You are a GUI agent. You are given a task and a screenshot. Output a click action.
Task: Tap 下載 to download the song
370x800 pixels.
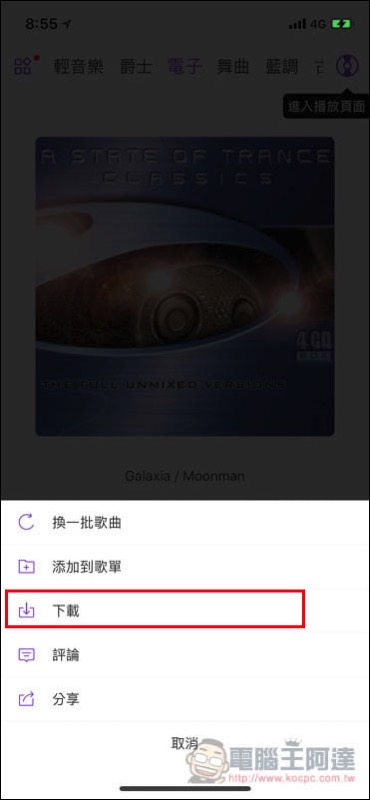185,610
